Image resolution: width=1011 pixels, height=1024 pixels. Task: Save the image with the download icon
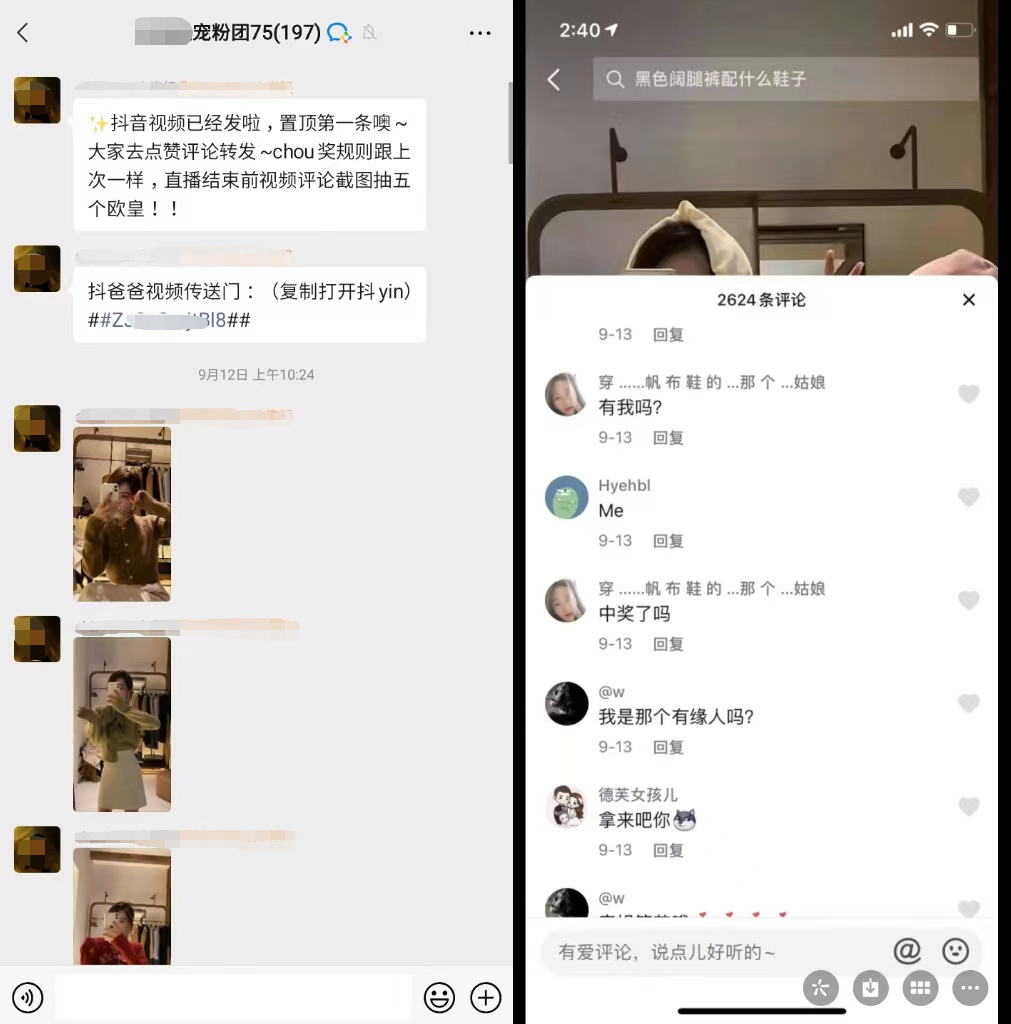coord(870,988)
